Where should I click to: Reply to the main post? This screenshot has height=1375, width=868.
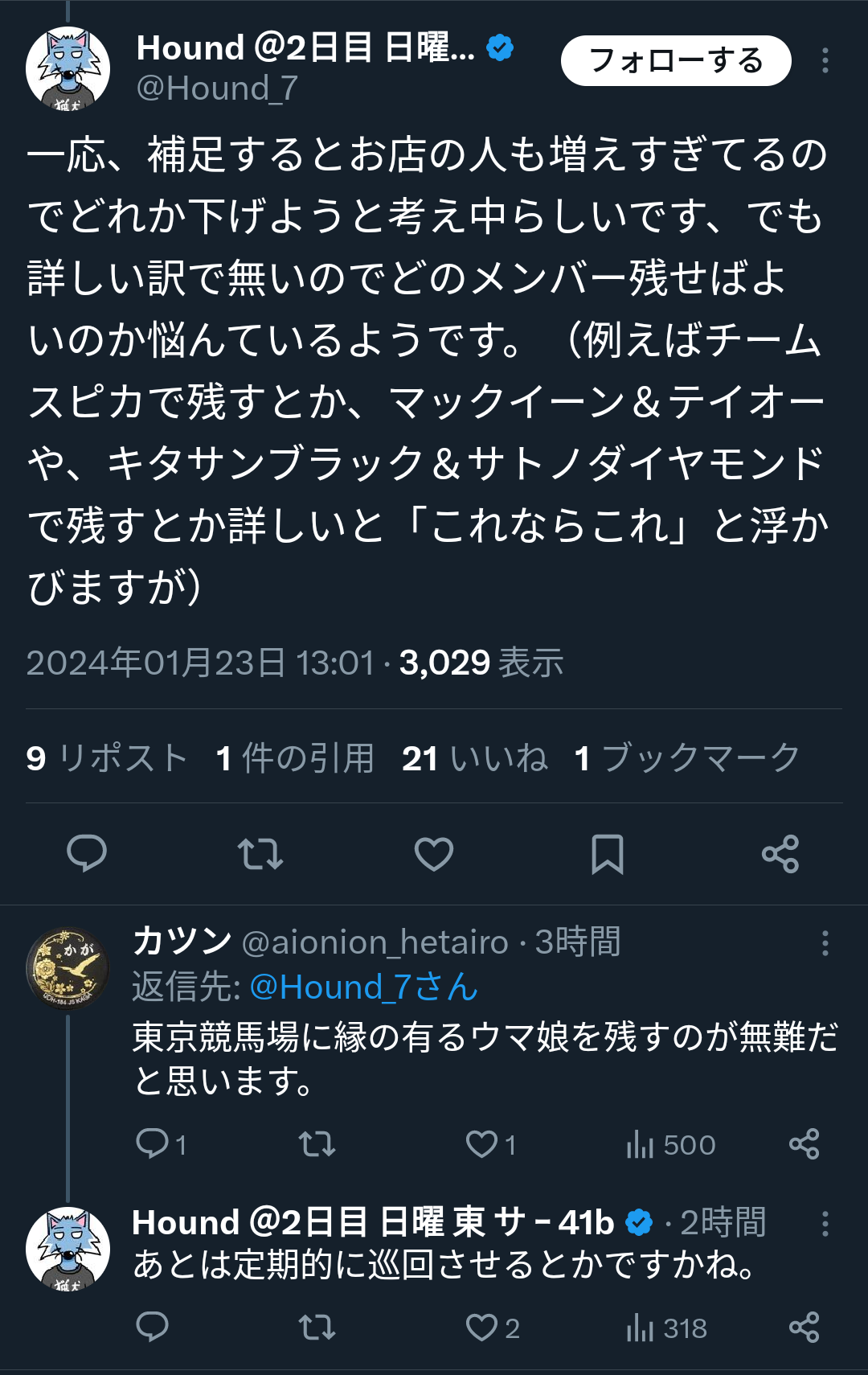pyautogui.click(x=87, y=853)
